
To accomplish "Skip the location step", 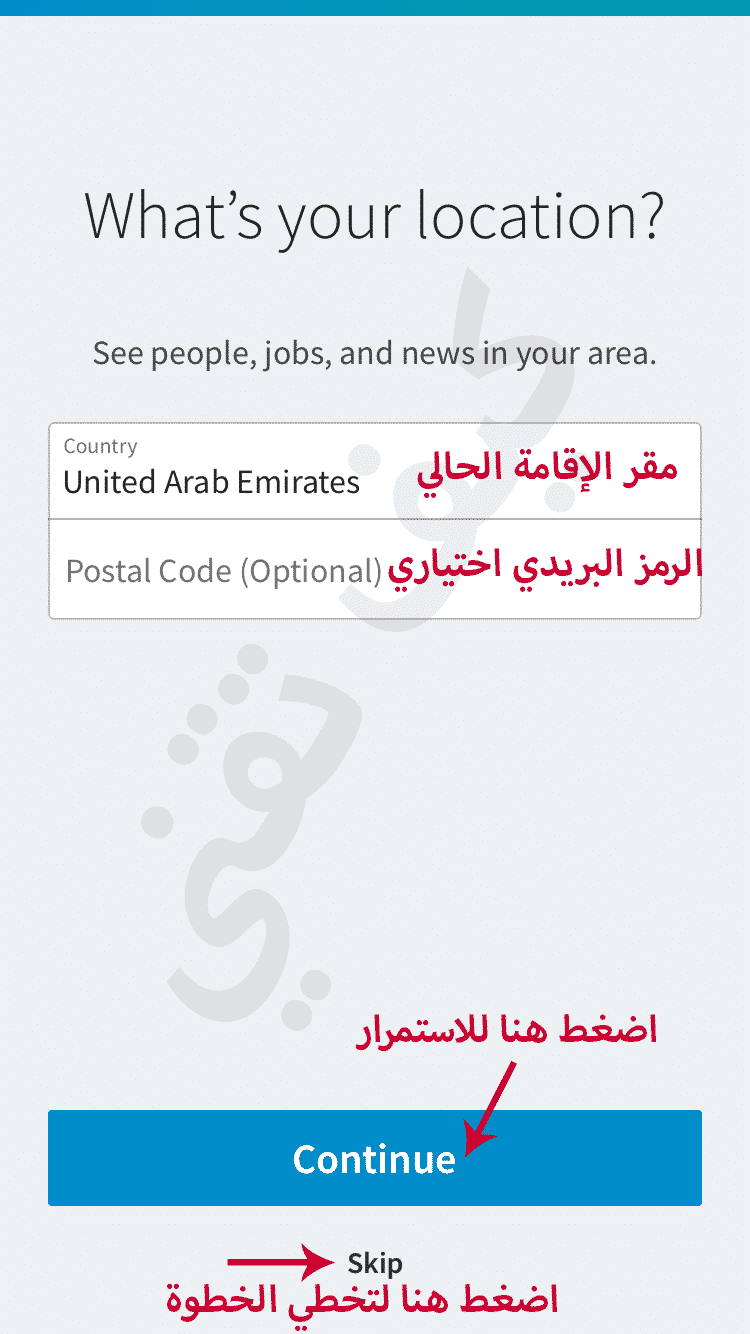I will tap(375, 1263).
